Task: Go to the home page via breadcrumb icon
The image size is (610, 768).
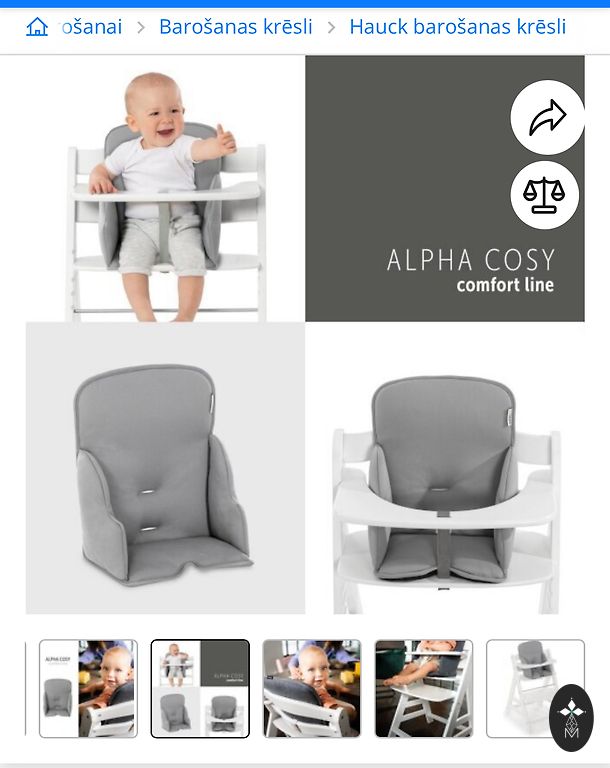Action: pos(37,27)
